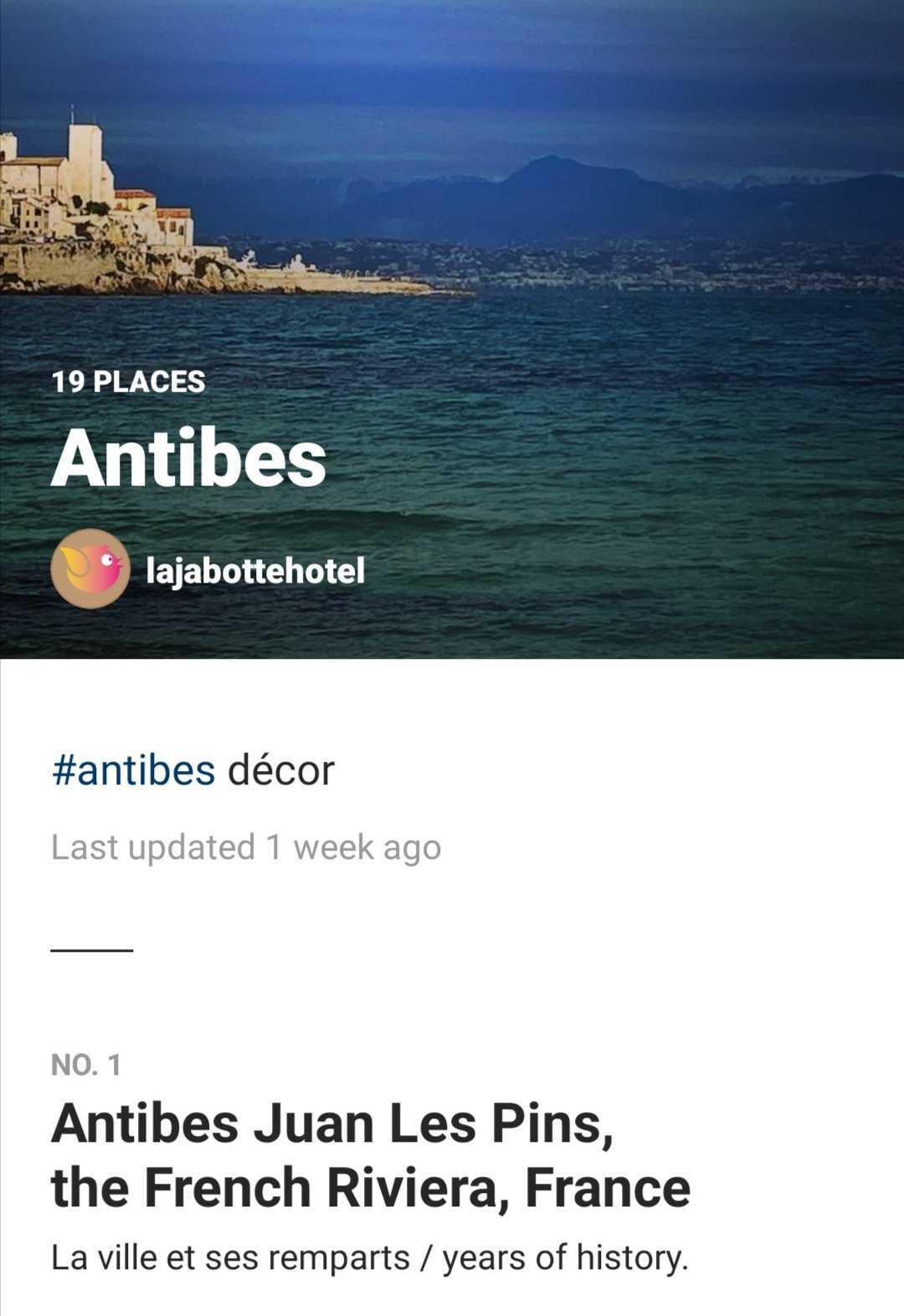
Task: Tap the lajabottehotel username
Action: click(255, 572)
